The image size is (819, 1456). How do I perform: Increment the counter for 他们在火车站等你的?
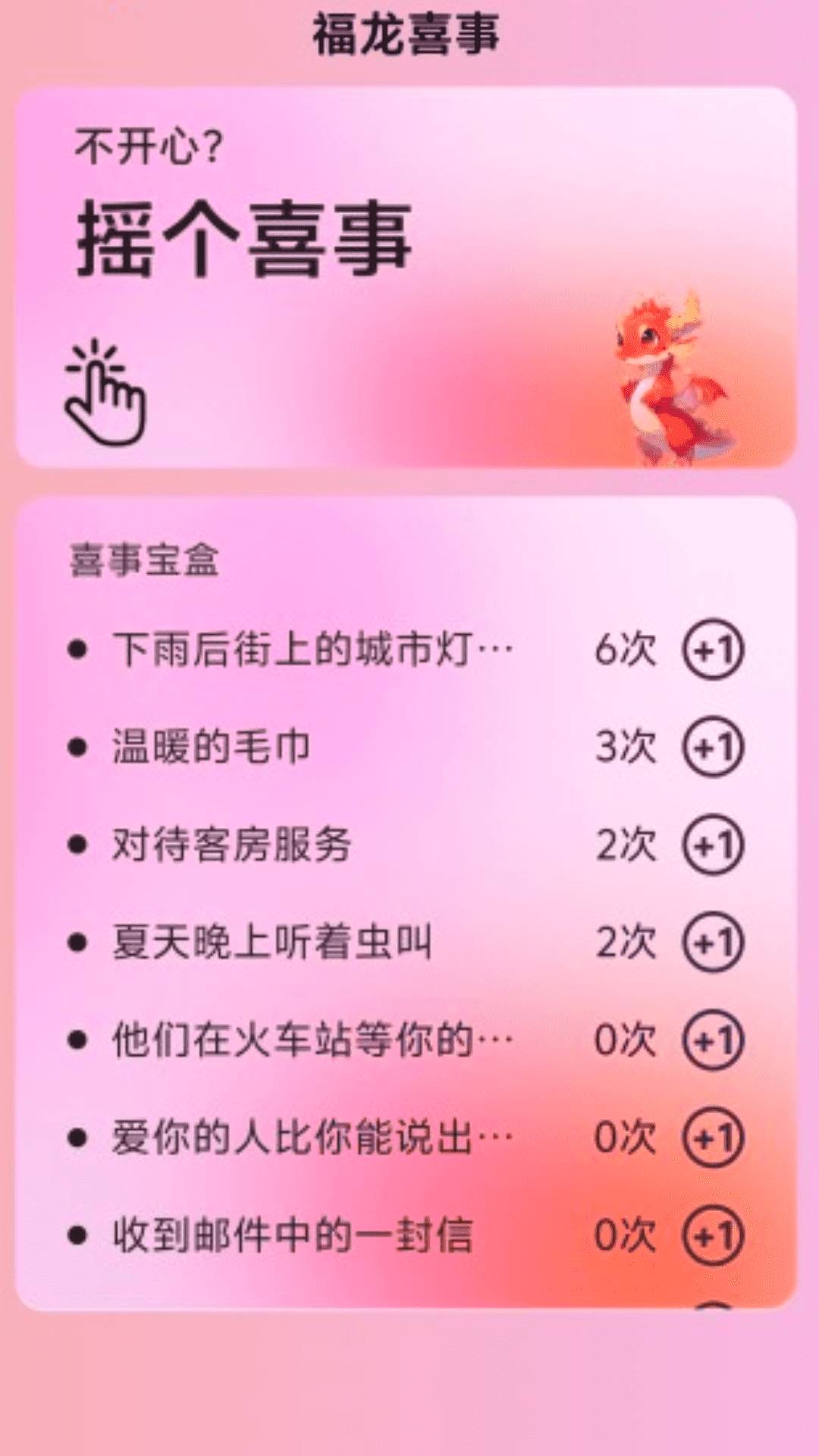713,1041
